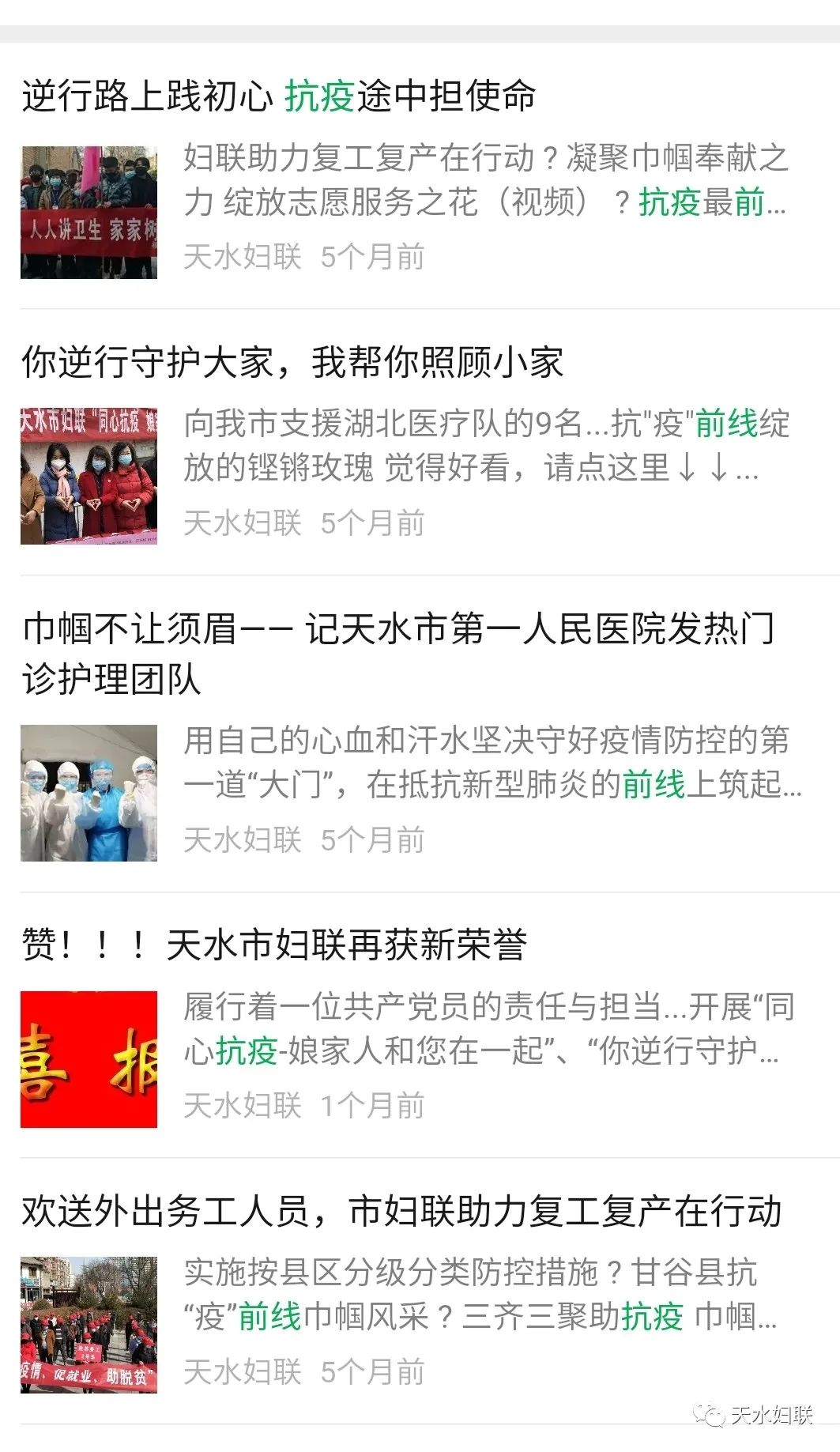
Task: View the article 赞！！！天水市妇联再获新荣誉
Action: click(274, 945)
